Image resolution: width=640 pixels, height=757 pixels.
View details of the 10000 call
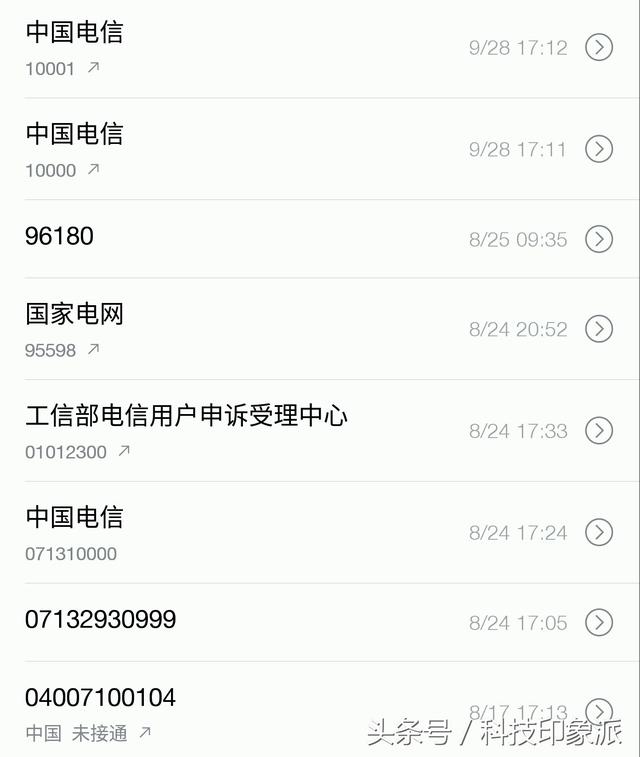[598, 149]
